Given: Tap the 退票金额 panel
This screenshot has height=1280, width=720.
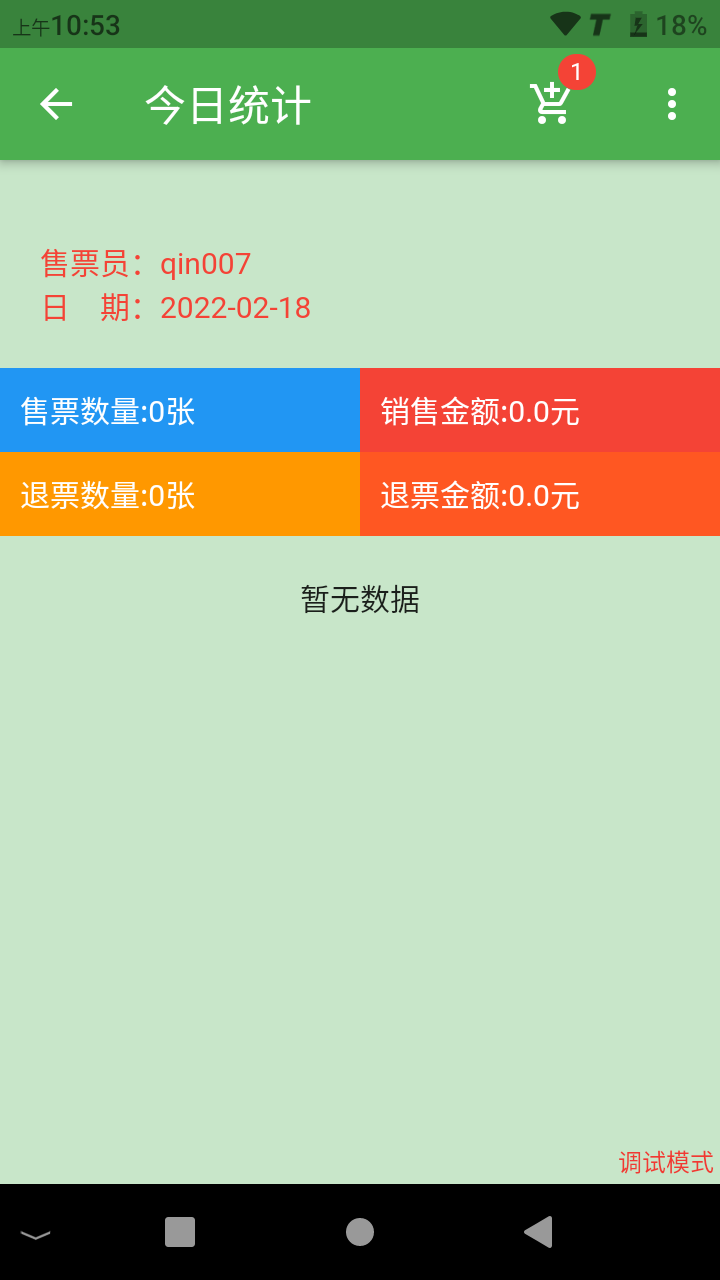Looking at the screenshot, I should (x=540, y=495).
